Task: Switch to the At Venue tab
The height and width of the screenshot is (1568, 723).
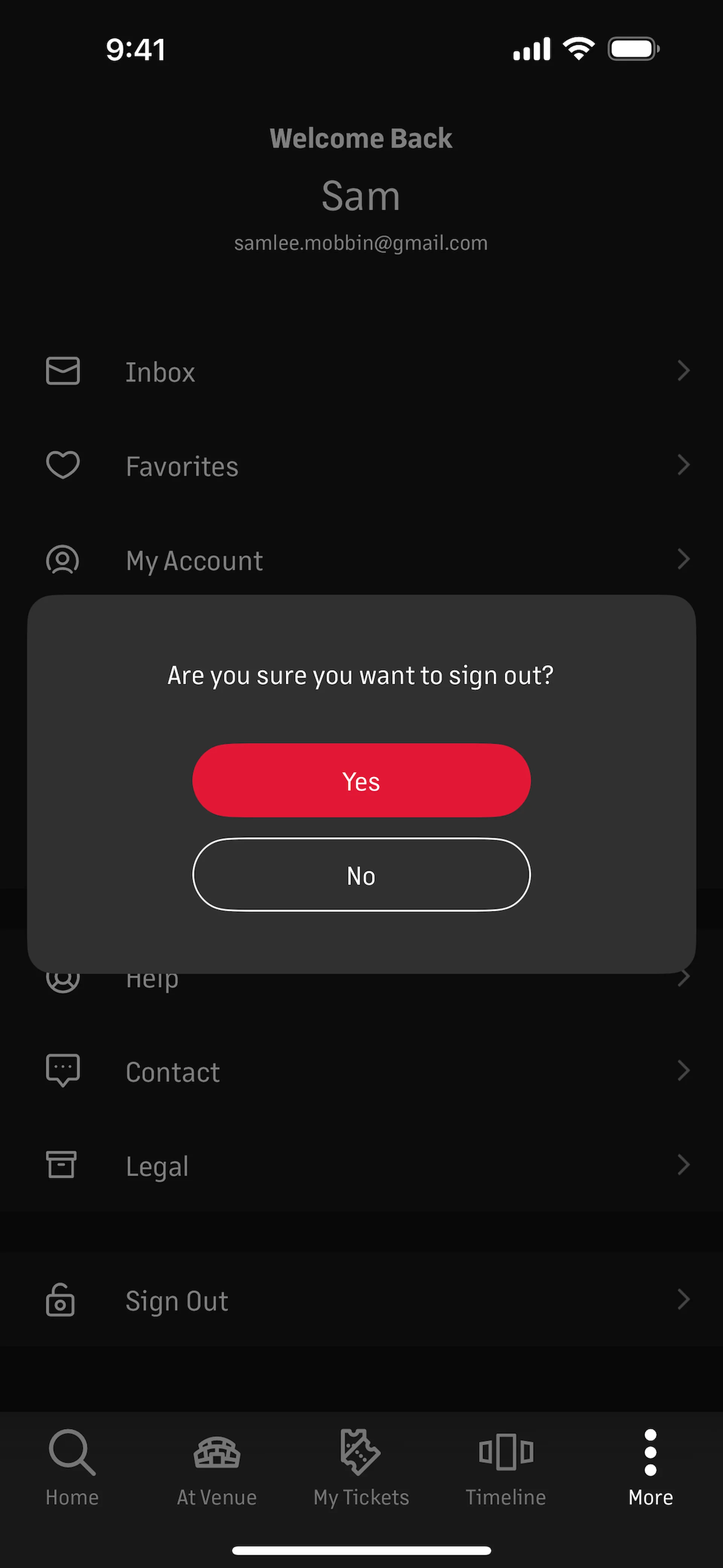Action: (217, 1467)
